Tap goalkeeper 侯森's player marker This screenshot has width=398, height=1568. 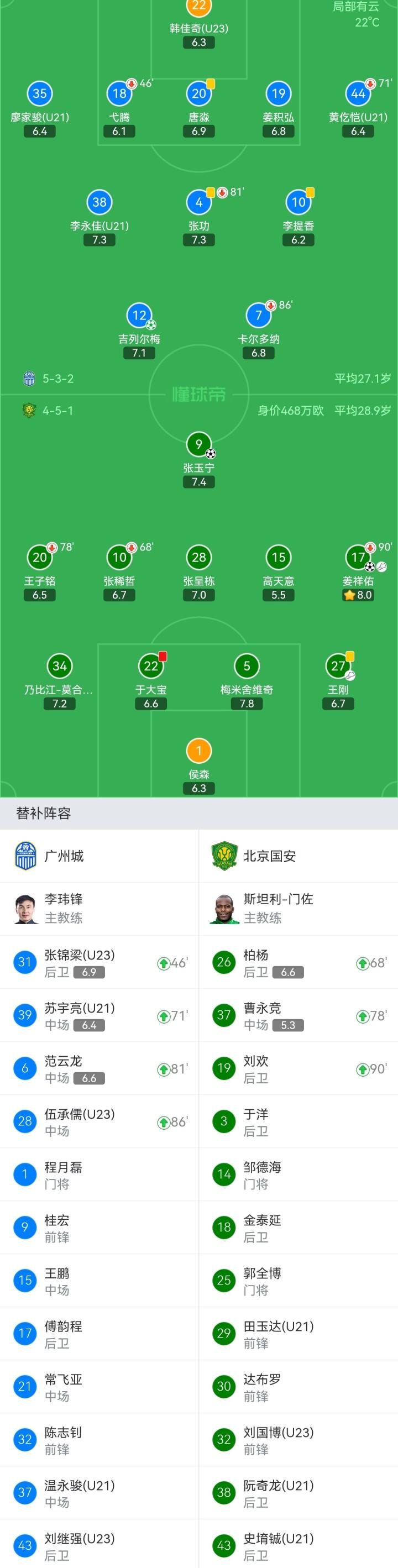(198, 751)
